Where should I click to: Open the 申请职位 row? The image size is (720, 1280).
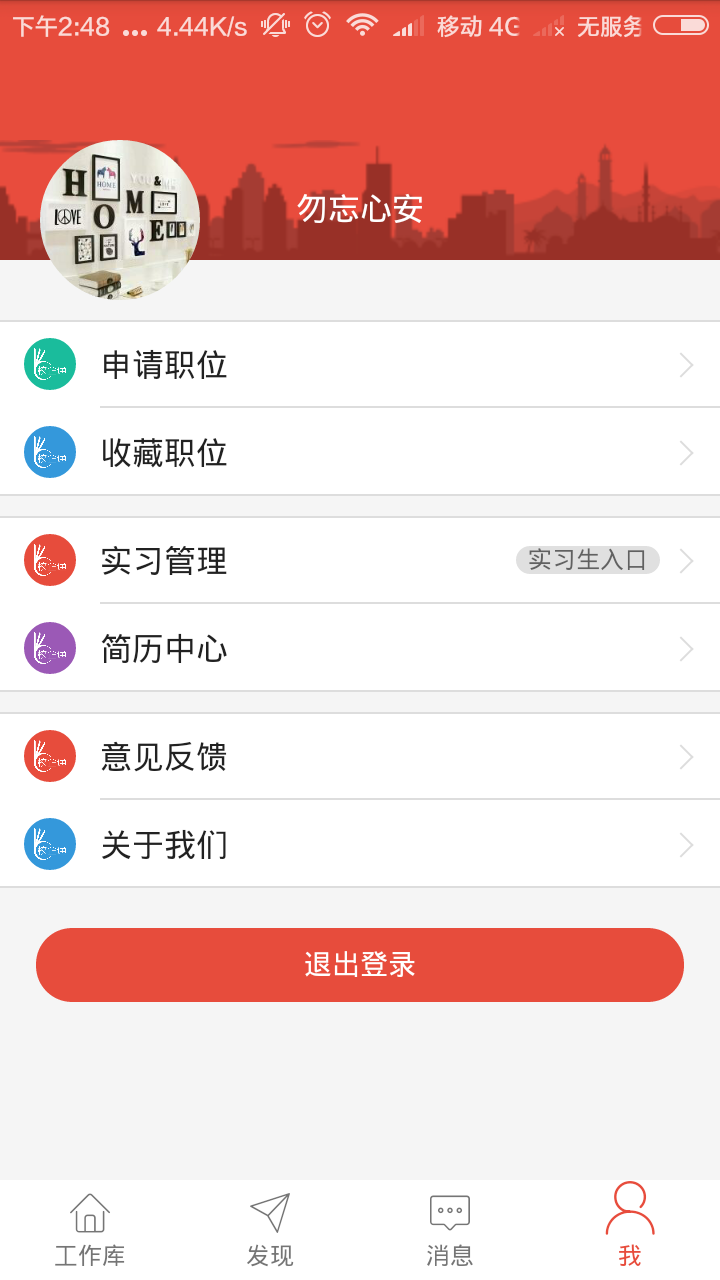(x=360, y=365)
